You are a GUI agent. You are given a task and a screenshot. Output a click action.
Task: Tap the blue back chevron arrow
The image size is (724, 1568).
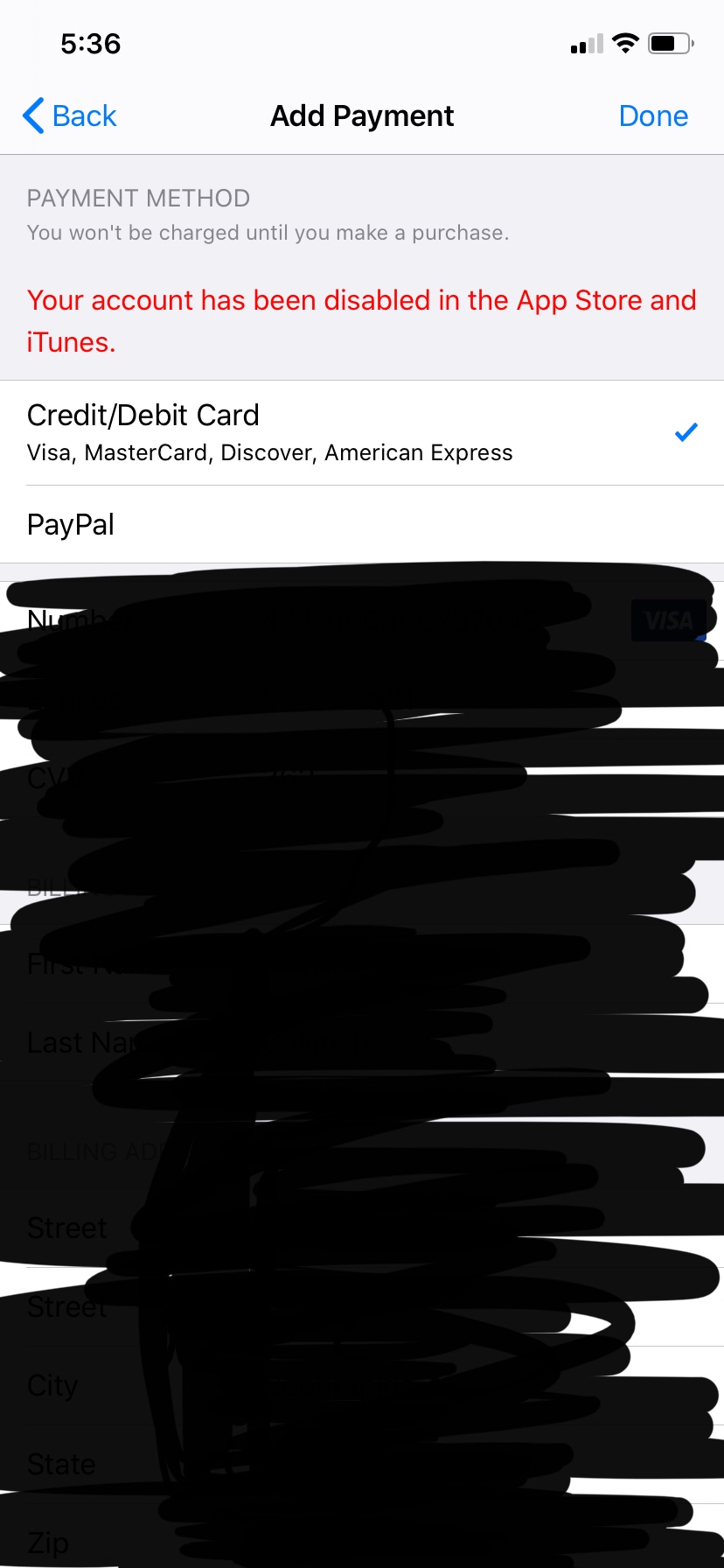pos(32,115)
